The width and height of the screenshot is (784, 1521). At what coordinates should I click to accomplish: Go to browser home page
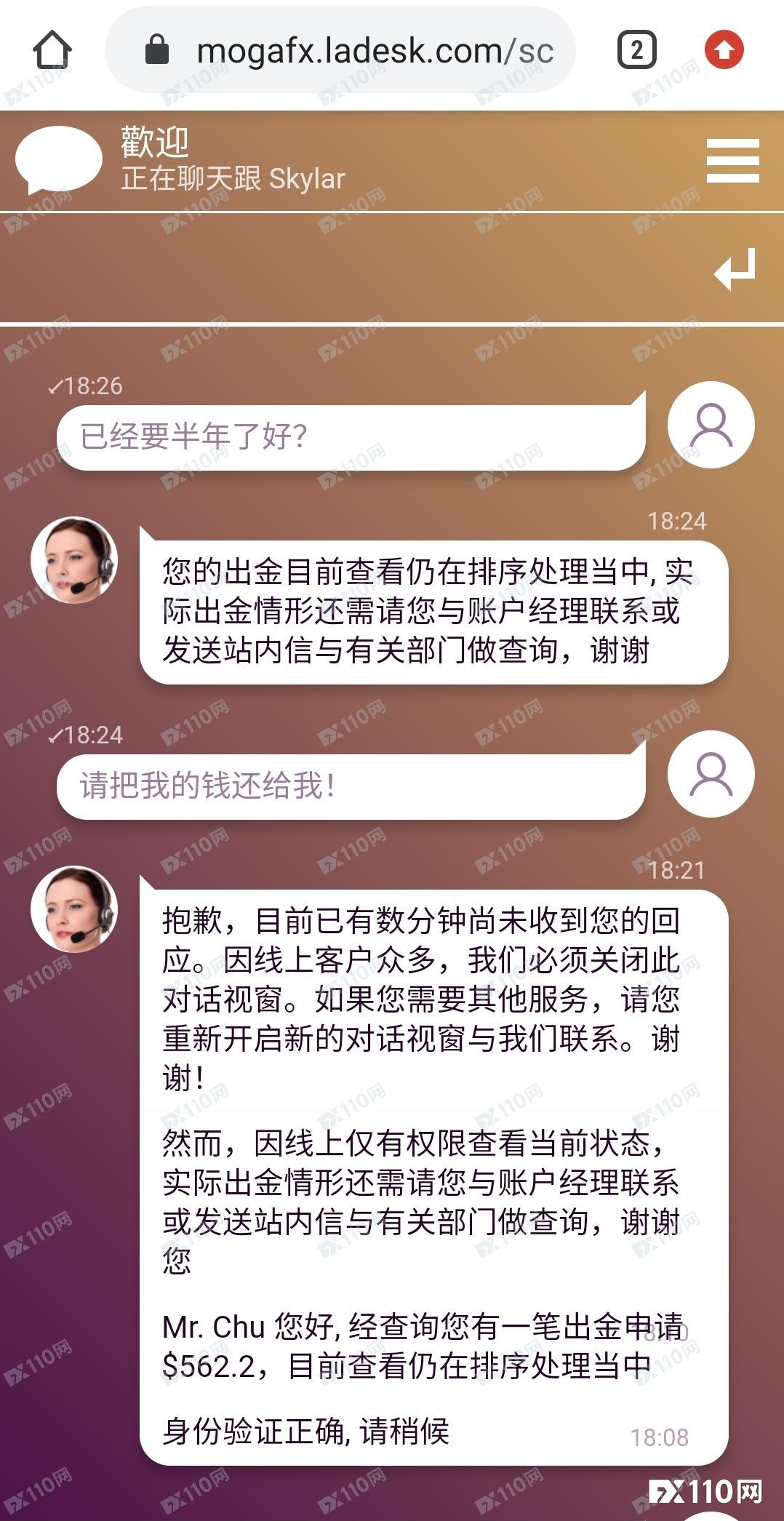(x=52, y=50)
